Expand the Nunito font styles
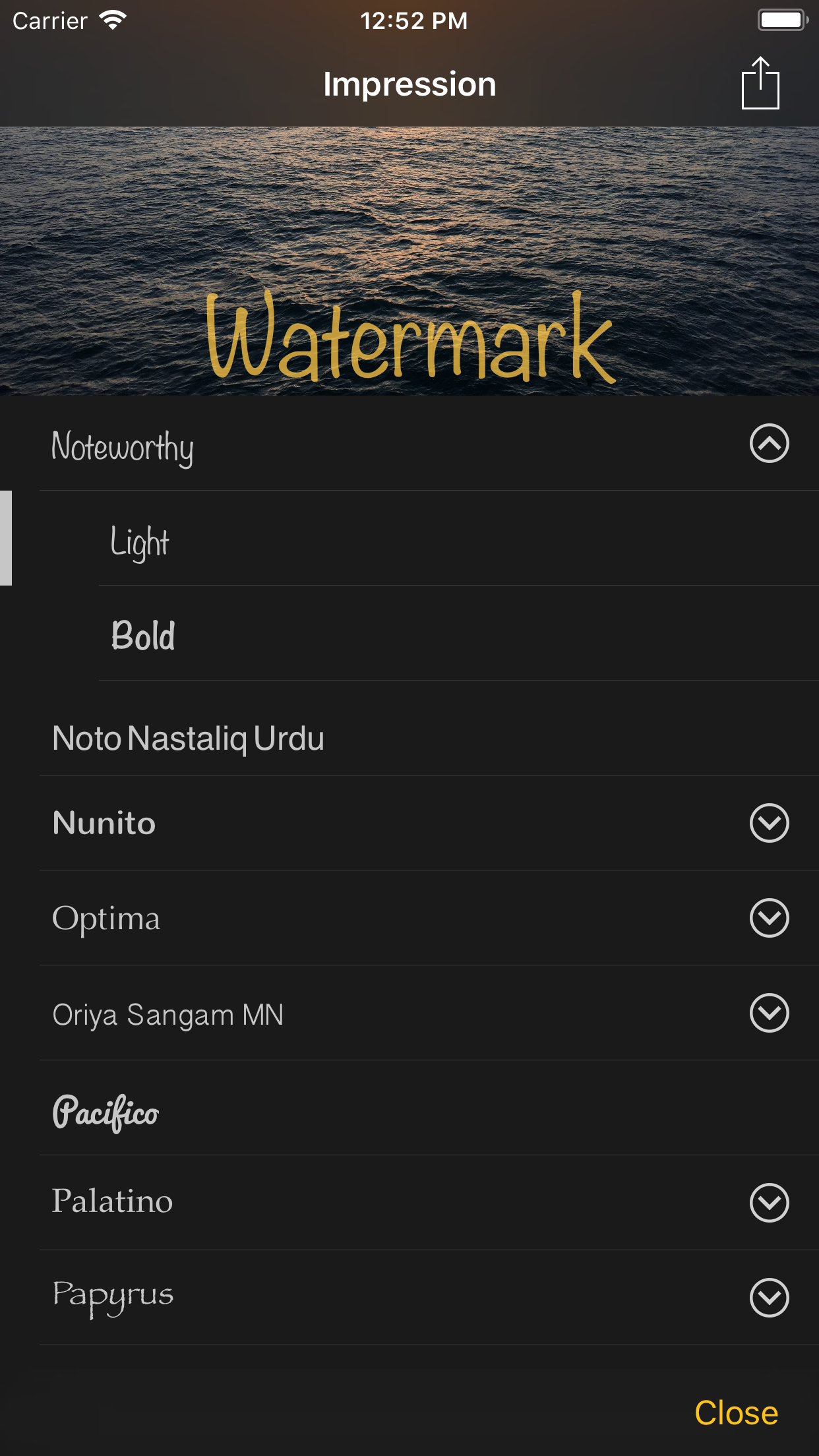Viewport: 819px width, 1456px height. click(769, 823)
